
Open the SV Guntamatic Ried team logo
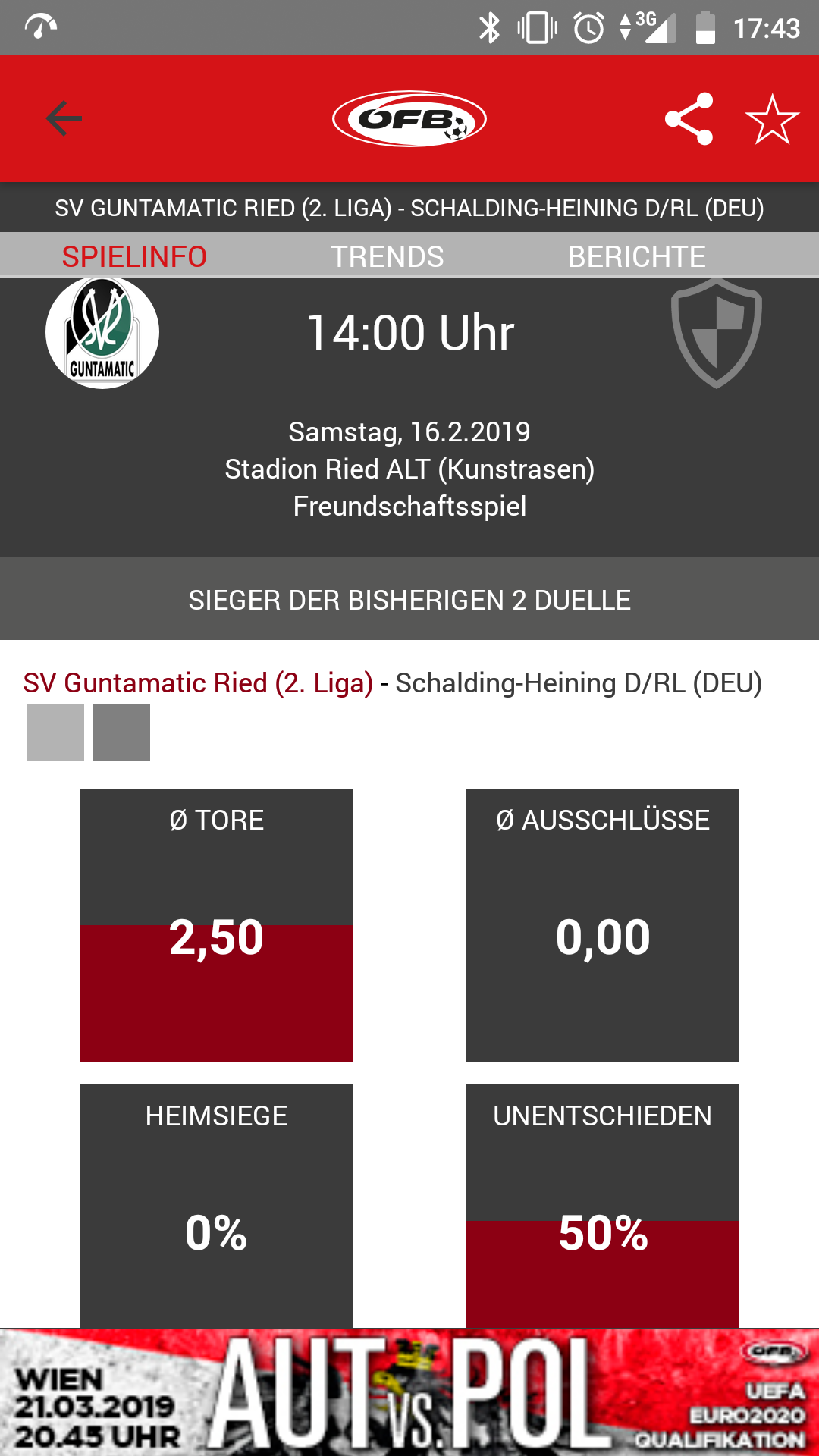point(102,332)
